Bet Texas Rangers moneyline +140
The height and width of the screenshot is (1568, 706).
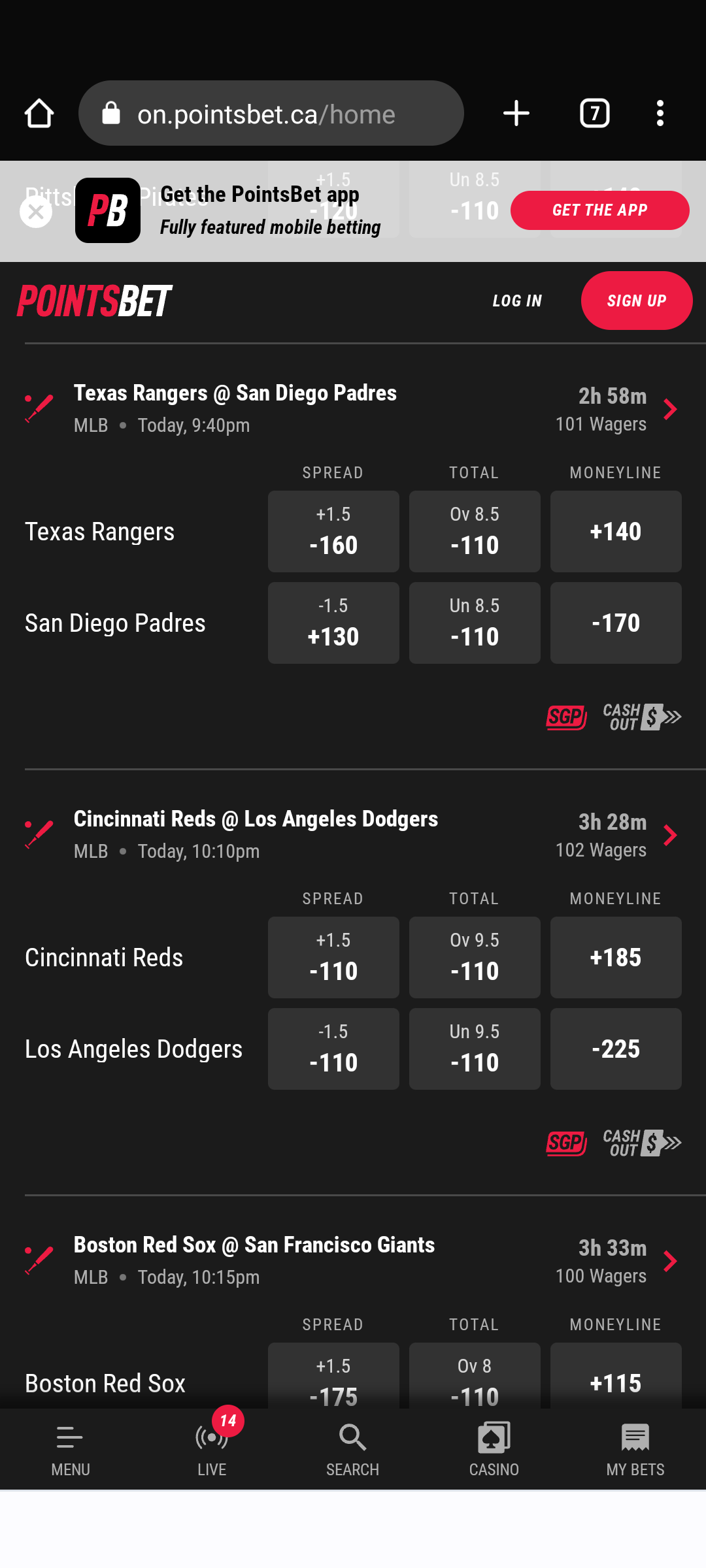[616, 532]
